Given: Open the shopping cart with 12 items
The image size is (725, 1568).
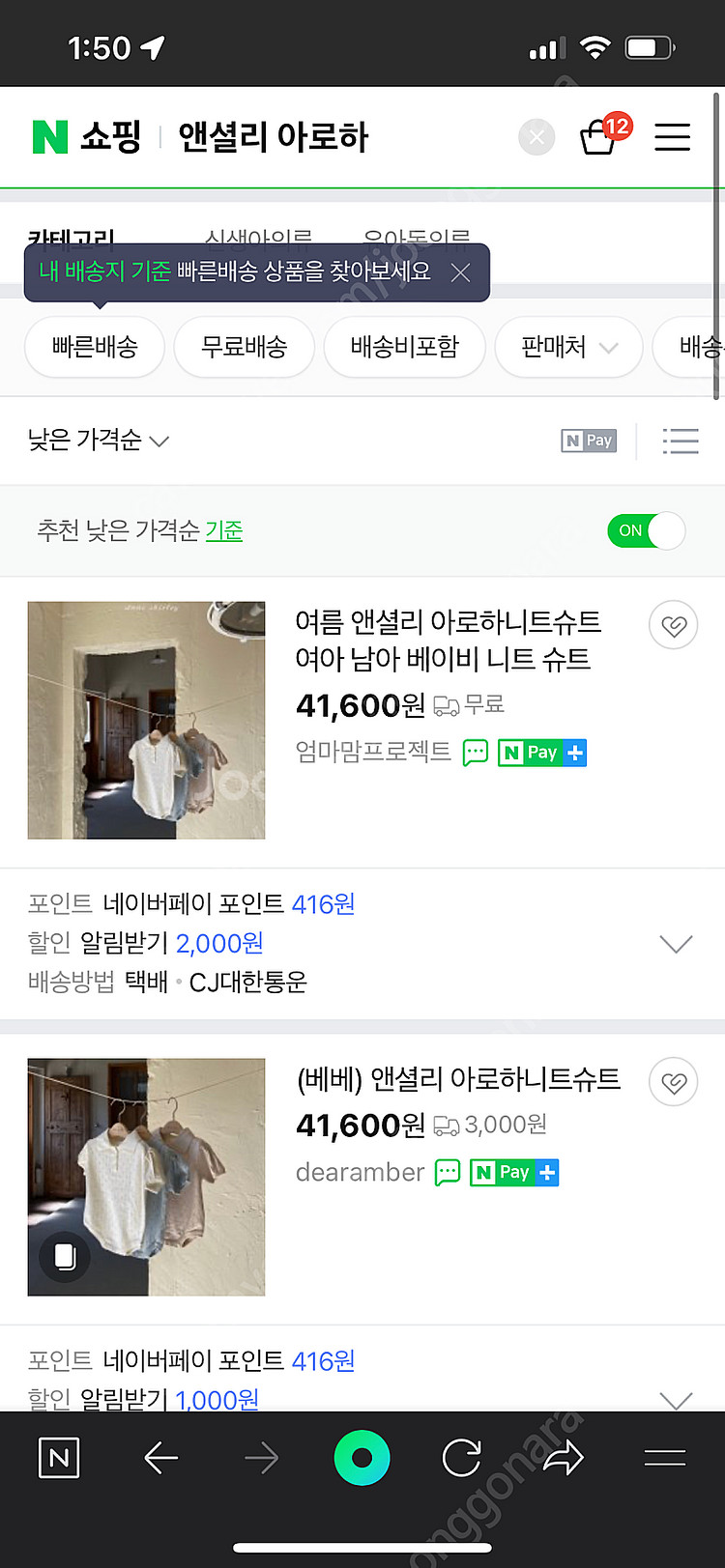Looking at the screenshot, I should tap(599, 138).
